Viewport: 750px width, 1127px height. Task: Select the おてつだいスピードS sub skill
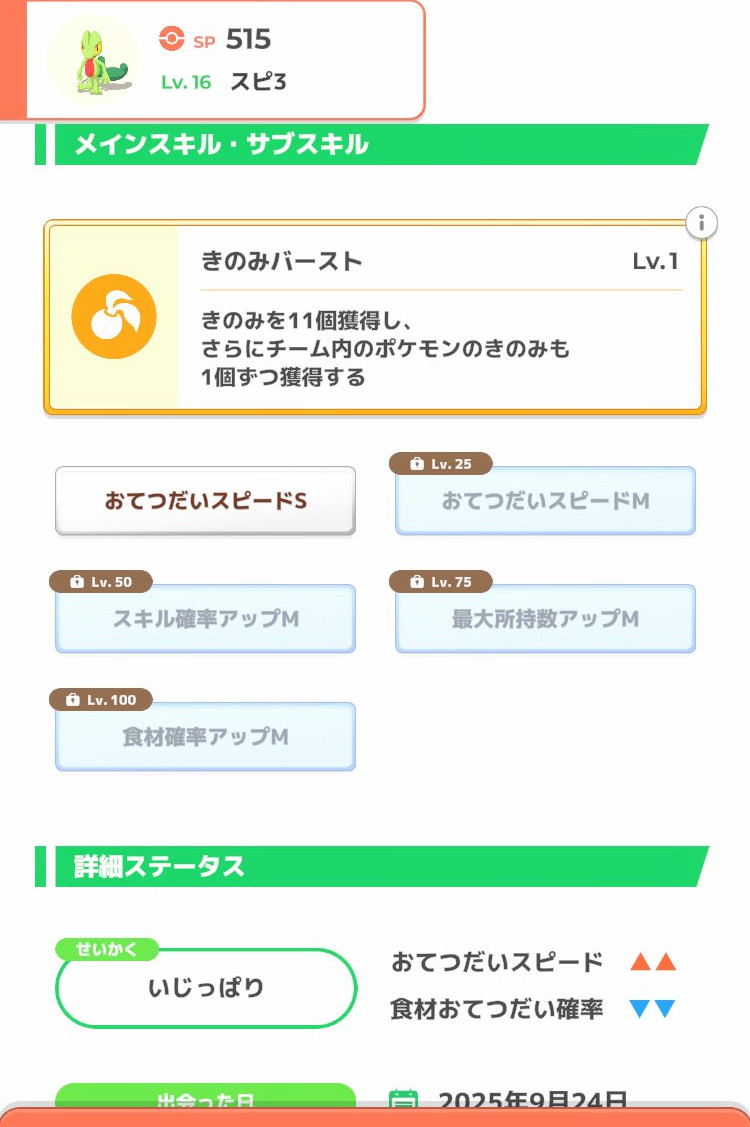point(206,500)
